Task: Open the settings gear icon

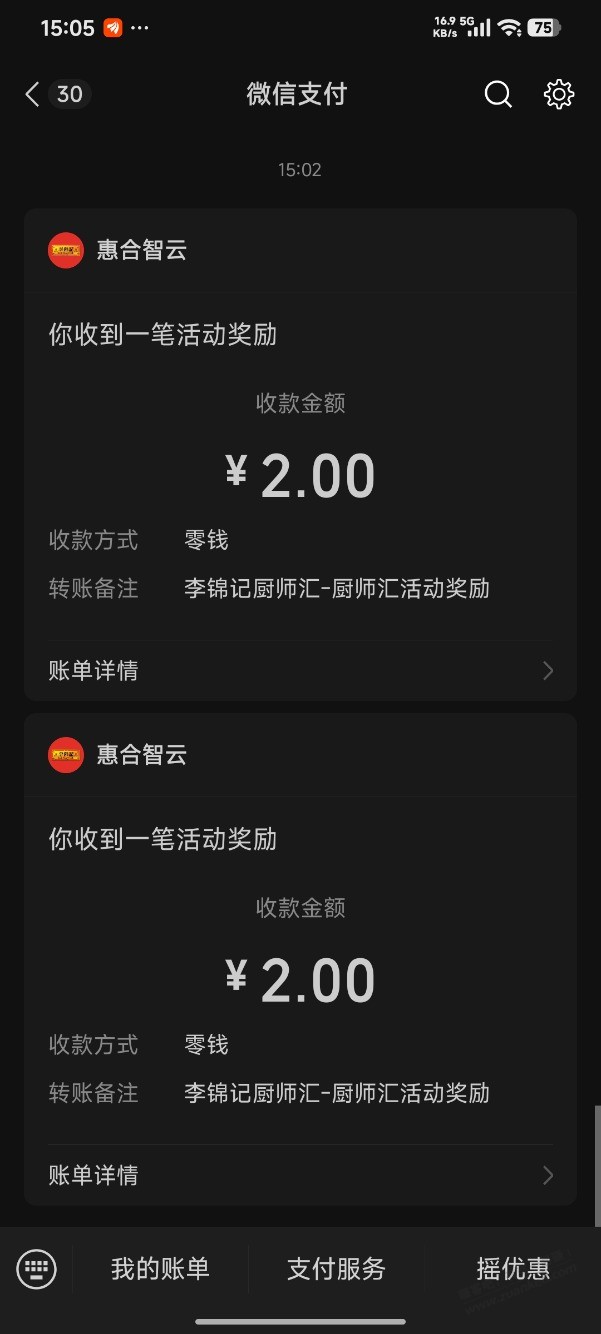Action: 558,94
